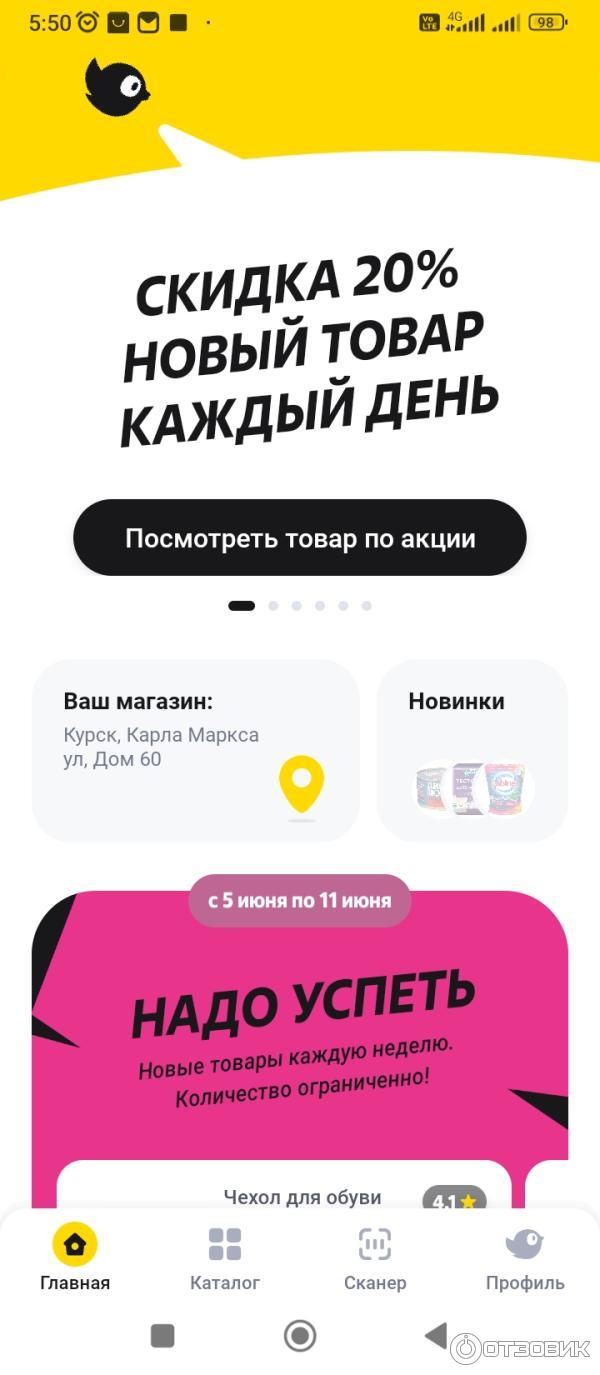Switch to the Каталог tab
This screenshot has width=600, height=1375.
point(225,1257)
